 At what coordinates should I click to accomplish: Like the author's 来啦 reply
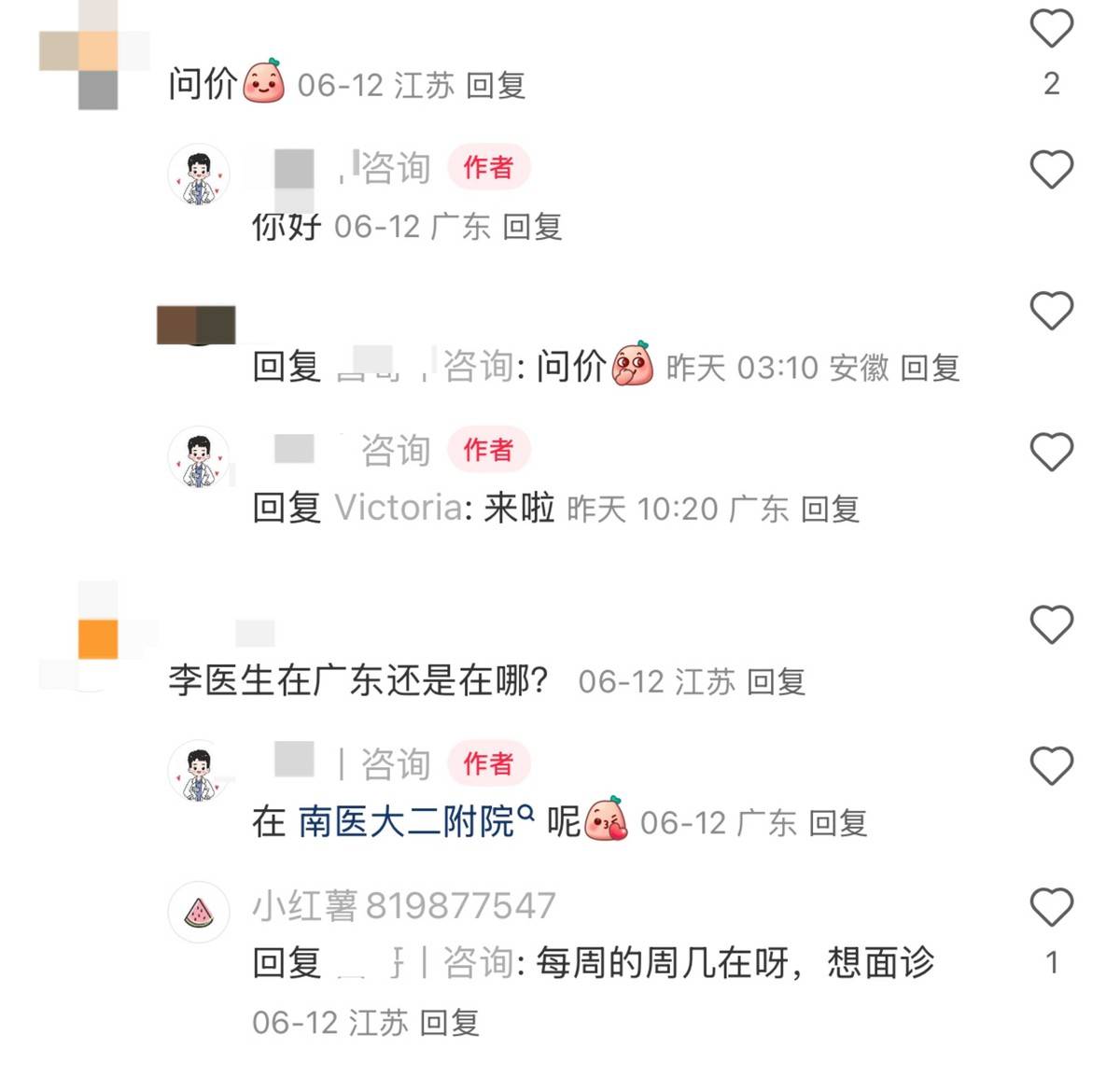click(x=1051, y=453)
